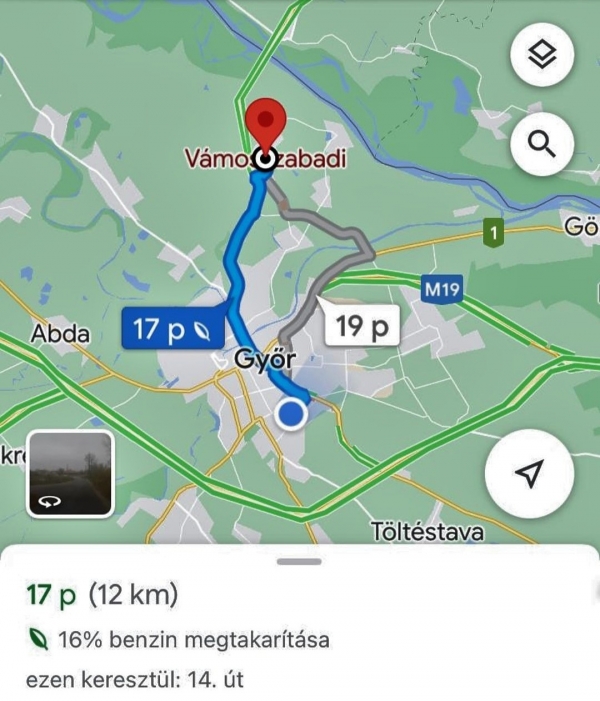Select the alternative 19 p route

364,325
